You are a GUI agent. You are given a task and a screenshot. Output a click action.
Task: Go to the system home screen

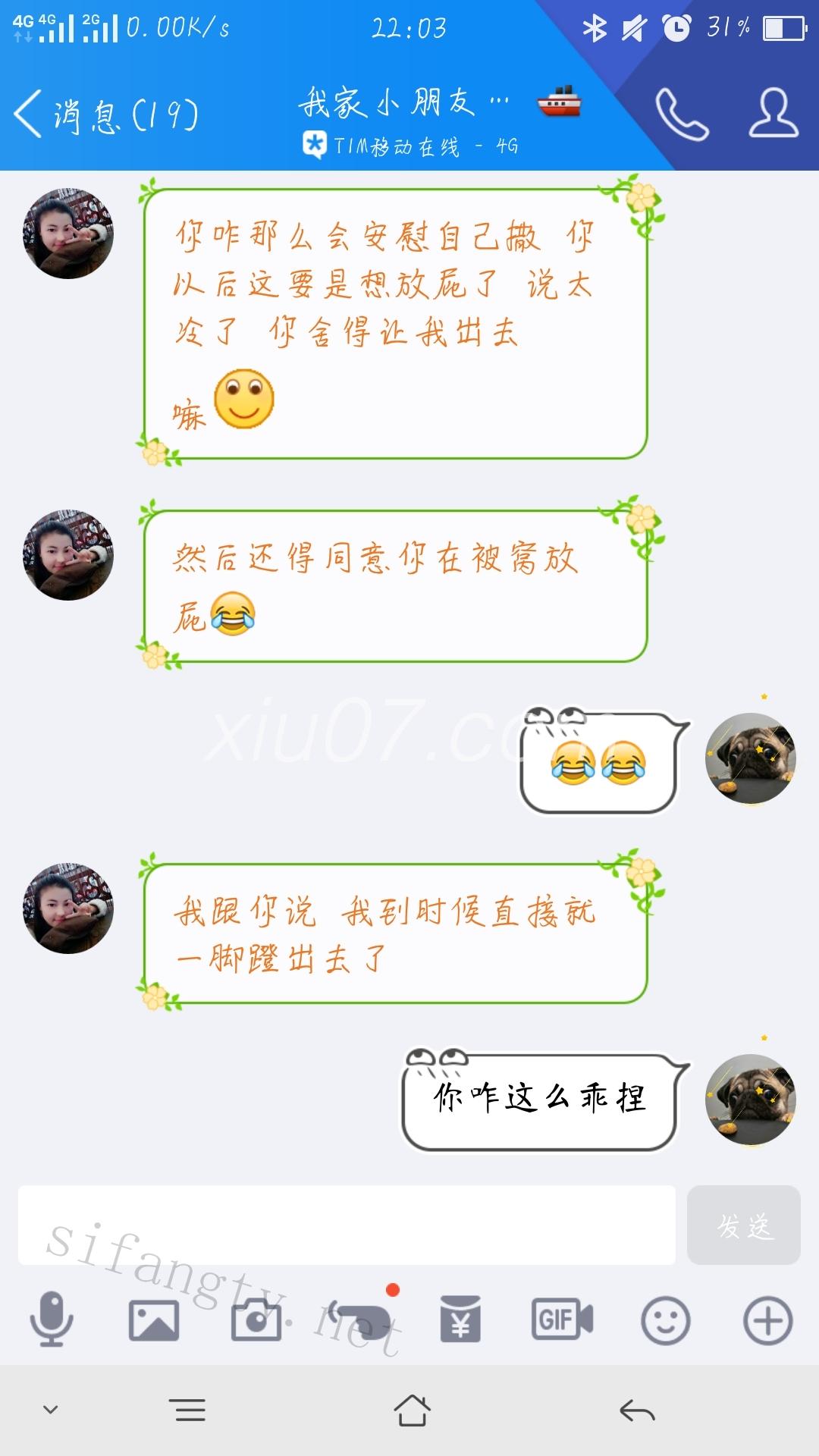[x=412, y=1410]
